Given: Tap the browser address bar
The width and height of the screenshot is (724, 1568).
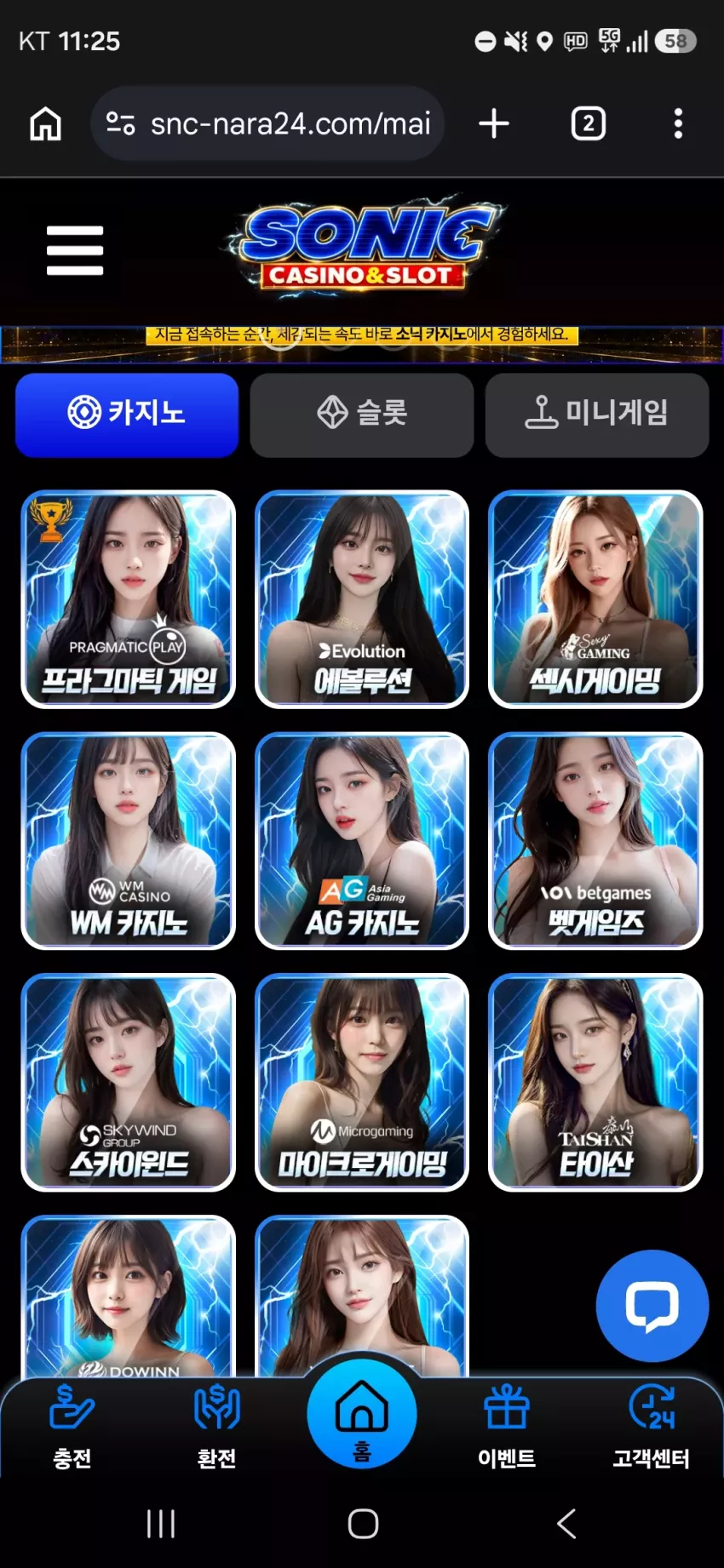Looking at the screenshot, I should pyautogui.click(x=267, y=123).
